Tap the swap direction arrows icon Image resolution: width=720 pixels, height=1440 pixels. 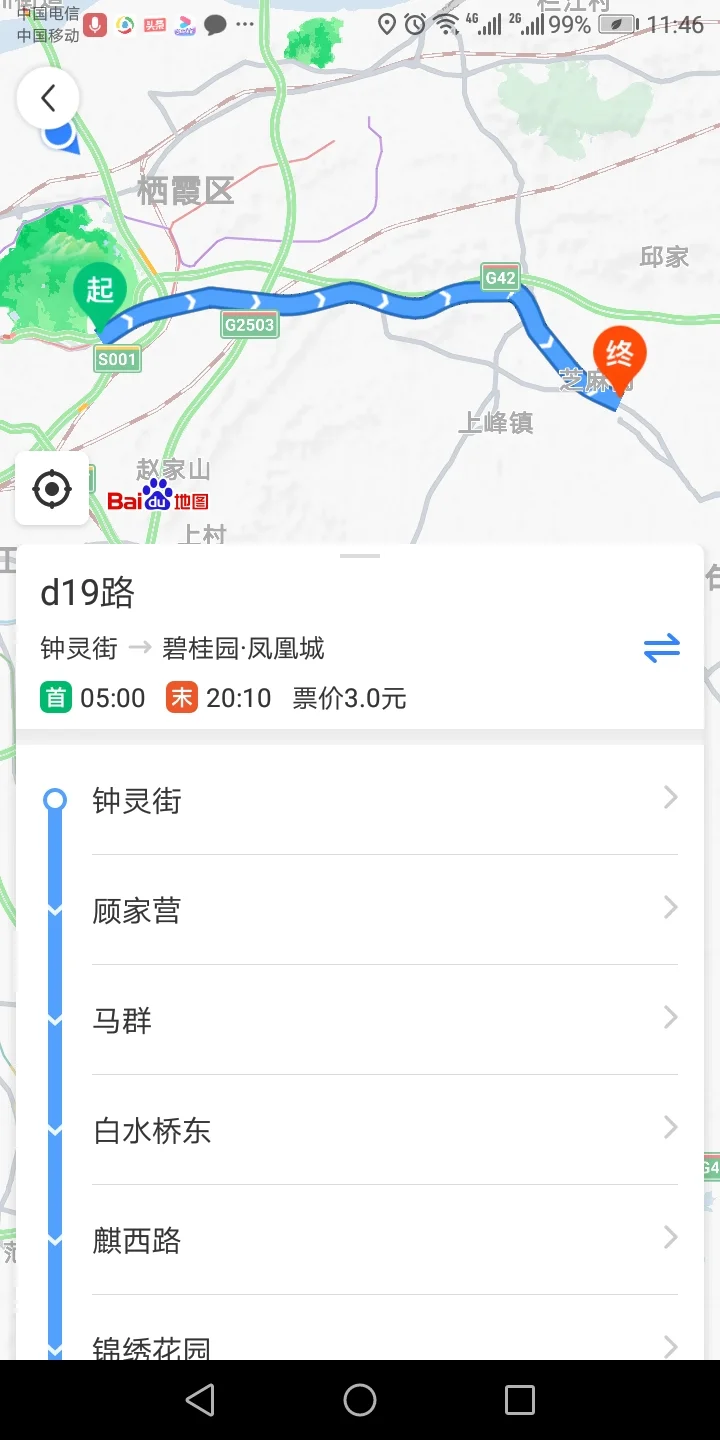tap(662, 648)
